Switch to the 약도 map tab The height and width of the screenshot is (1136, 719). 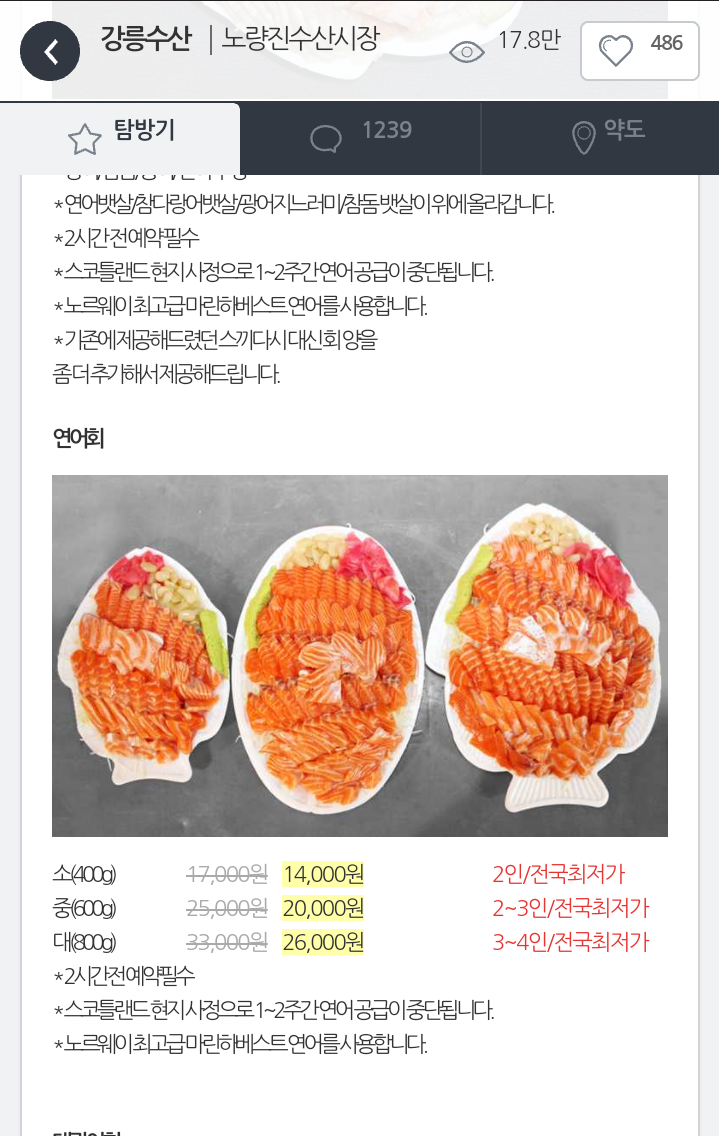point(600,137)
